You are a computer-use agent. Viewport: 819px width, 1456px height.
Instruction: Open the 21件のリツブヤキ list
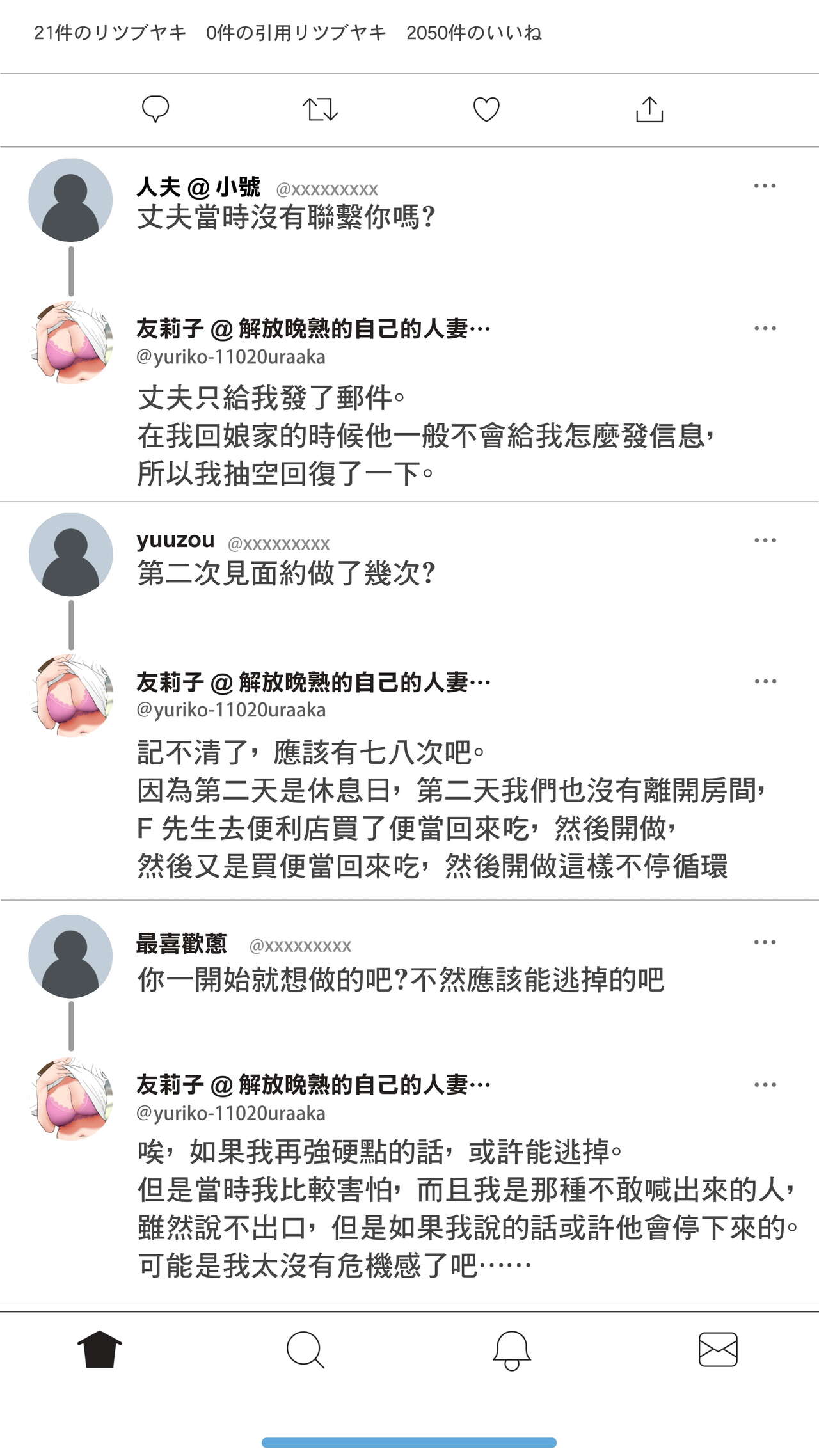click(x=109, y=33)
